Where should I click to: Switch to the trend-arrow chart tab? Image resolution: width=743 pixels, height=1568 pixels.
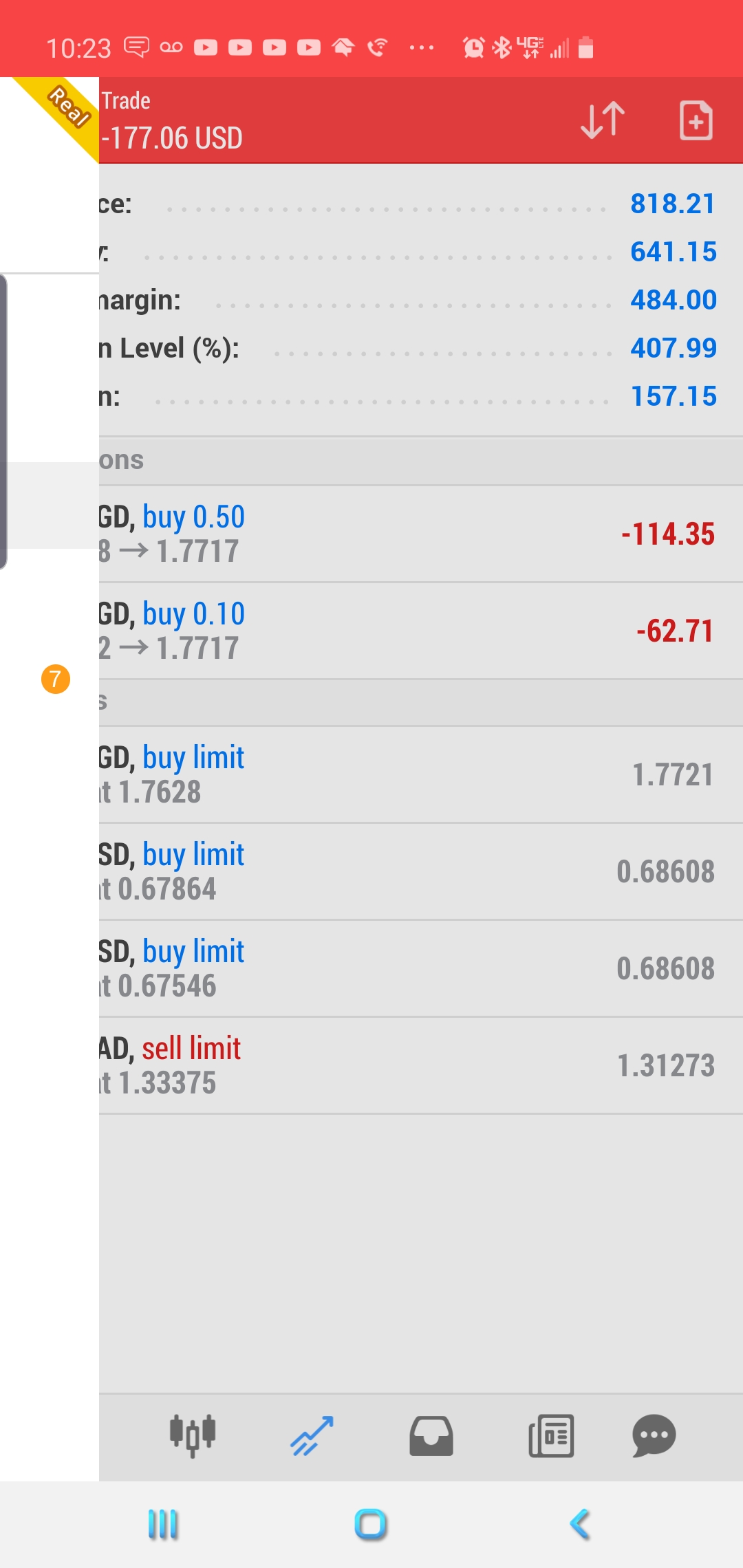(312, 1435)
